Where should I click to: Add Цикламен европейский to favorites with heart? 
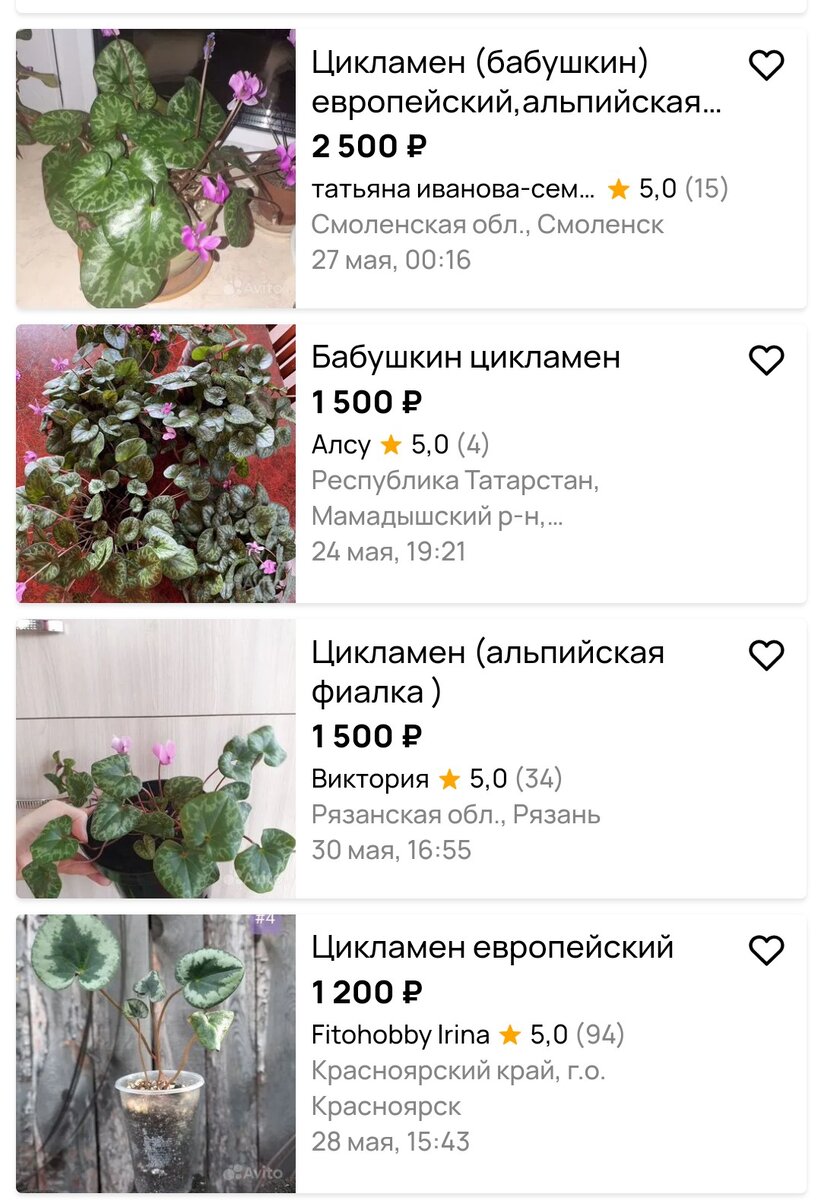tap(766, 950)
